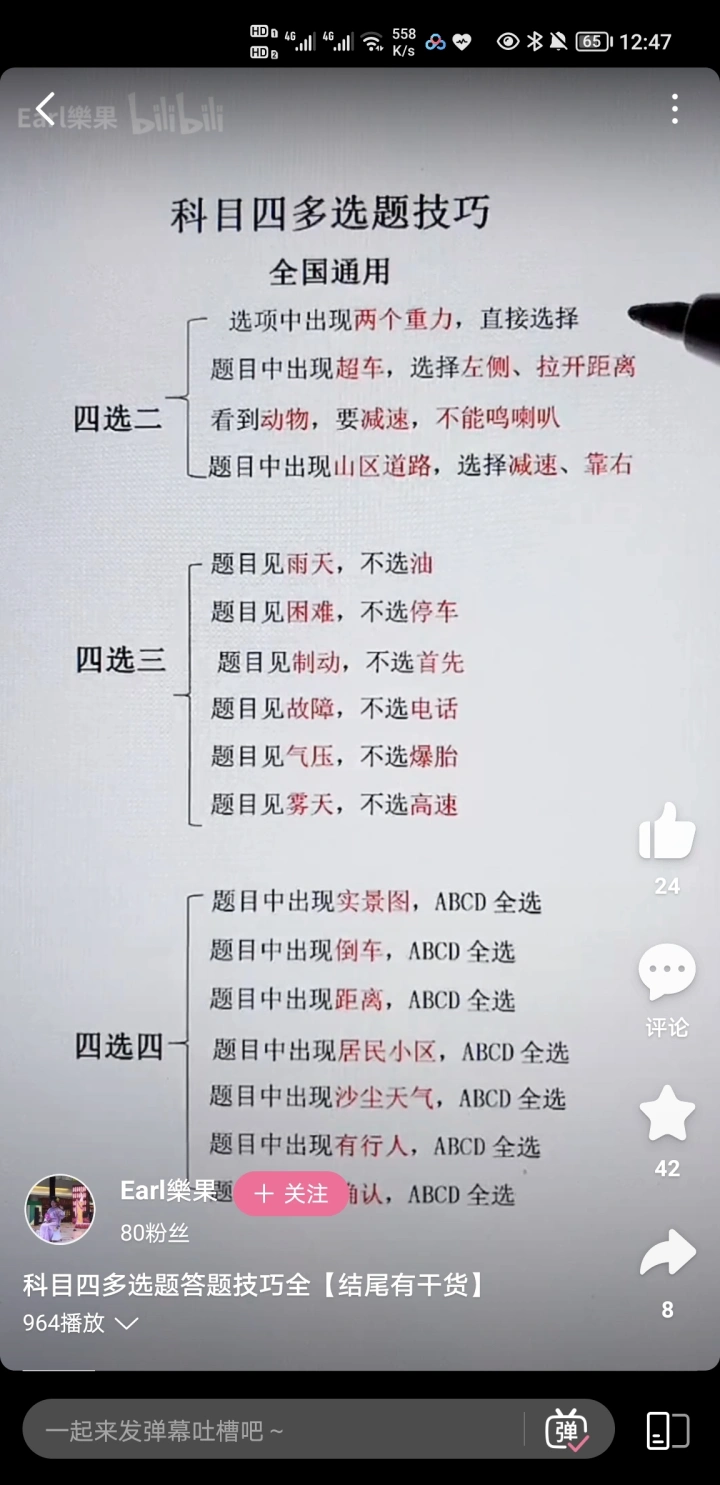Toggle danmaku display with 弹 icon

(567, 1429)
